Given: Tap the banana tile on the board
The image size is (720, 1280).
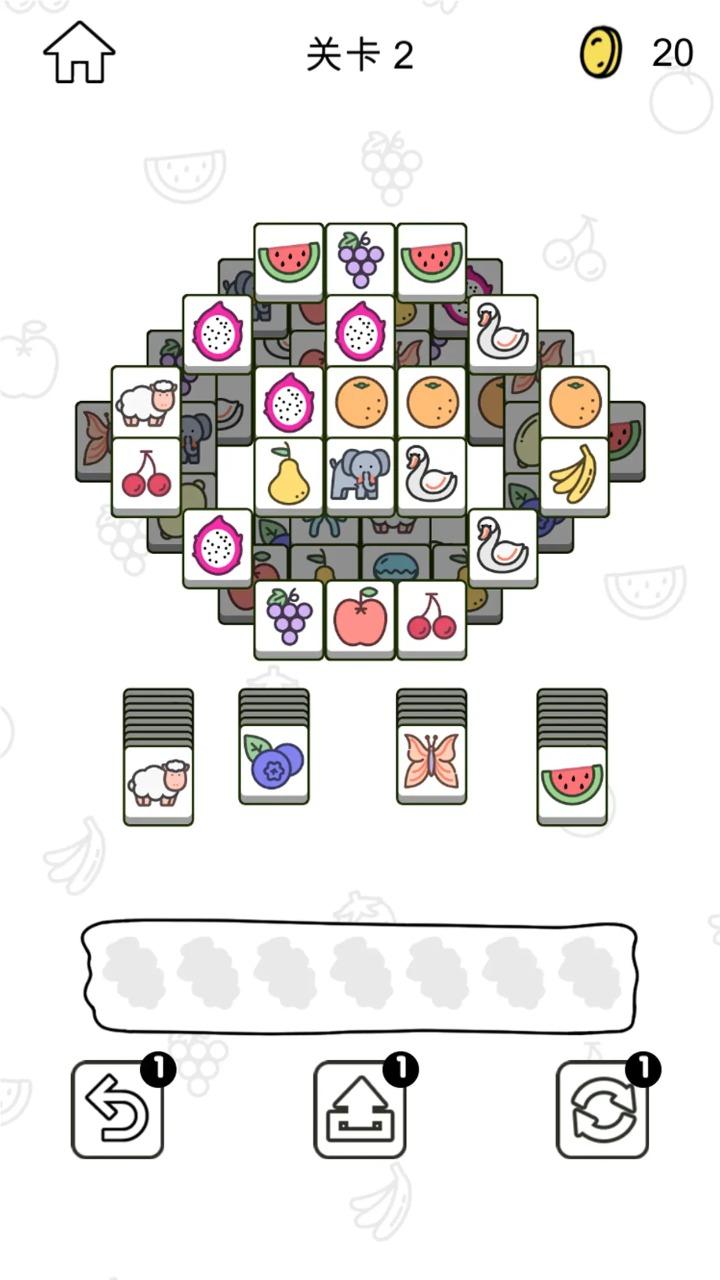Looking at the screenshot, I should point(575,476).
